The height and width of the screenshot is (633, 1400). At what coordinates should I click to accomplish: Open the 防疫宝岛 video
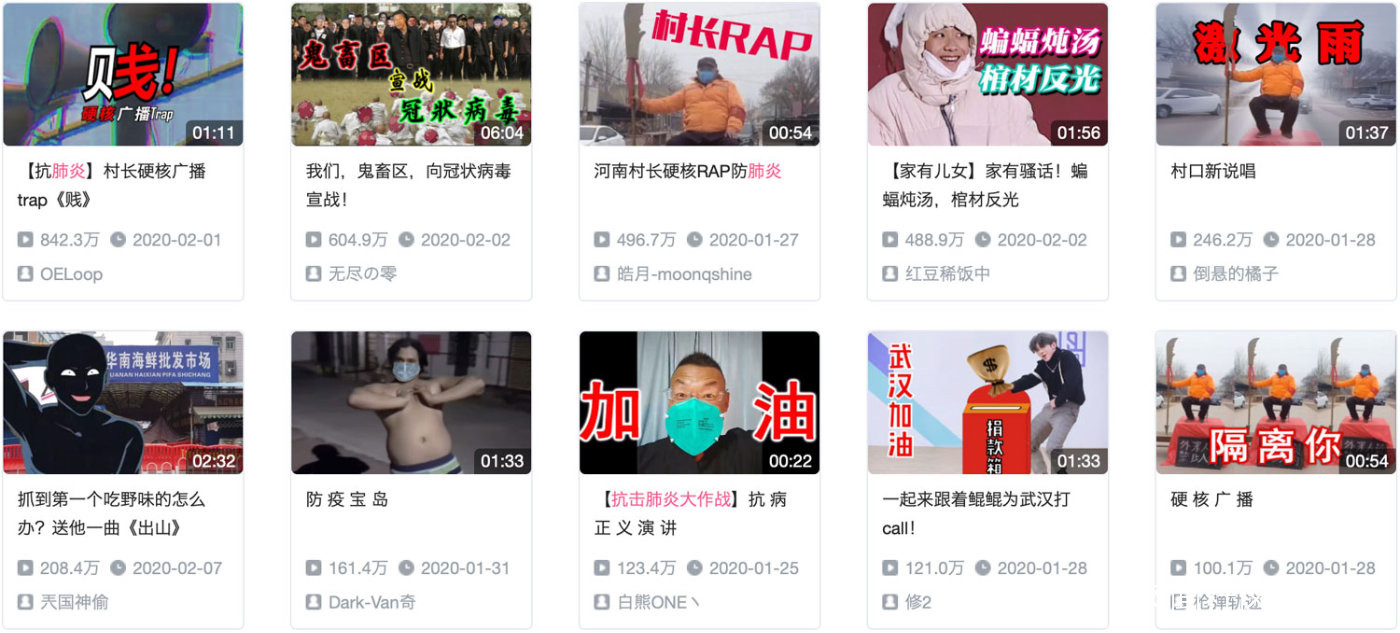[x=411, y=403]
